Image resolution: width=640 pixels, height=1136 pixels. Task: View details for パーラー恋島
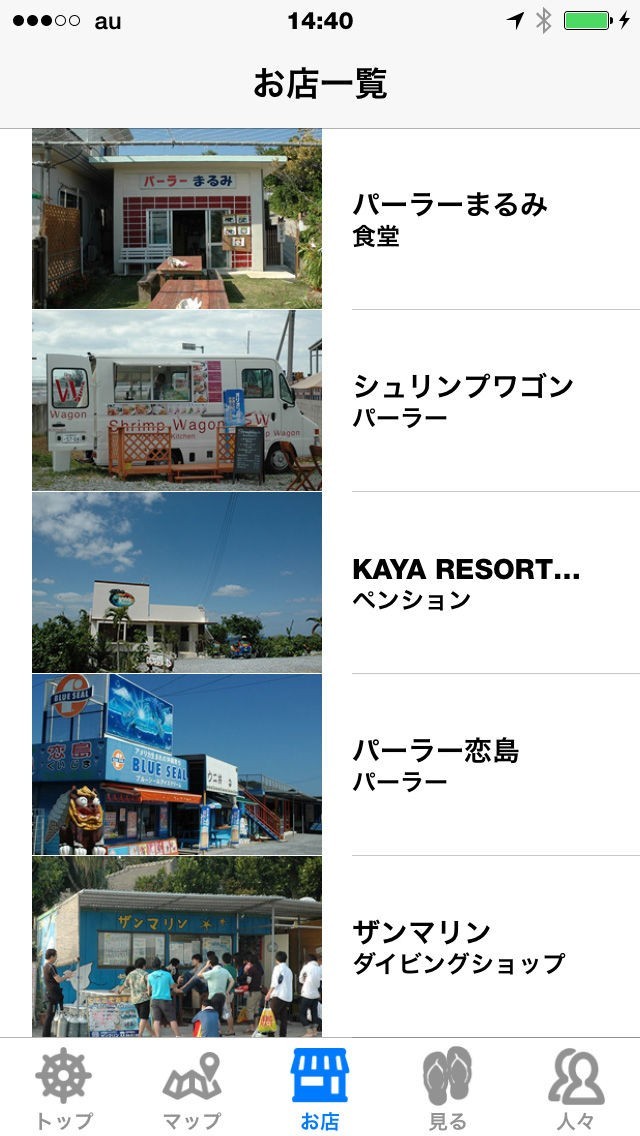coord(436,764)
